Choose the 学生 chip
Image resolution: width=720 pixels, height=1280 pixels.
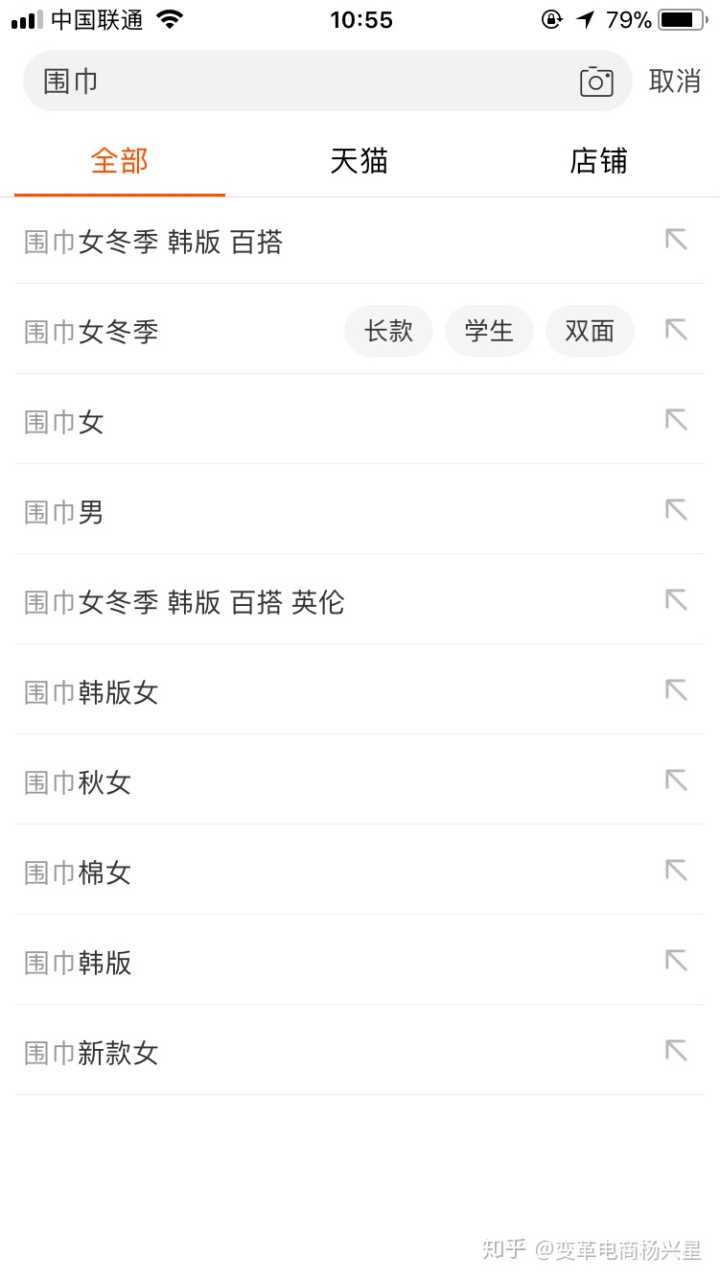point(489,331)
